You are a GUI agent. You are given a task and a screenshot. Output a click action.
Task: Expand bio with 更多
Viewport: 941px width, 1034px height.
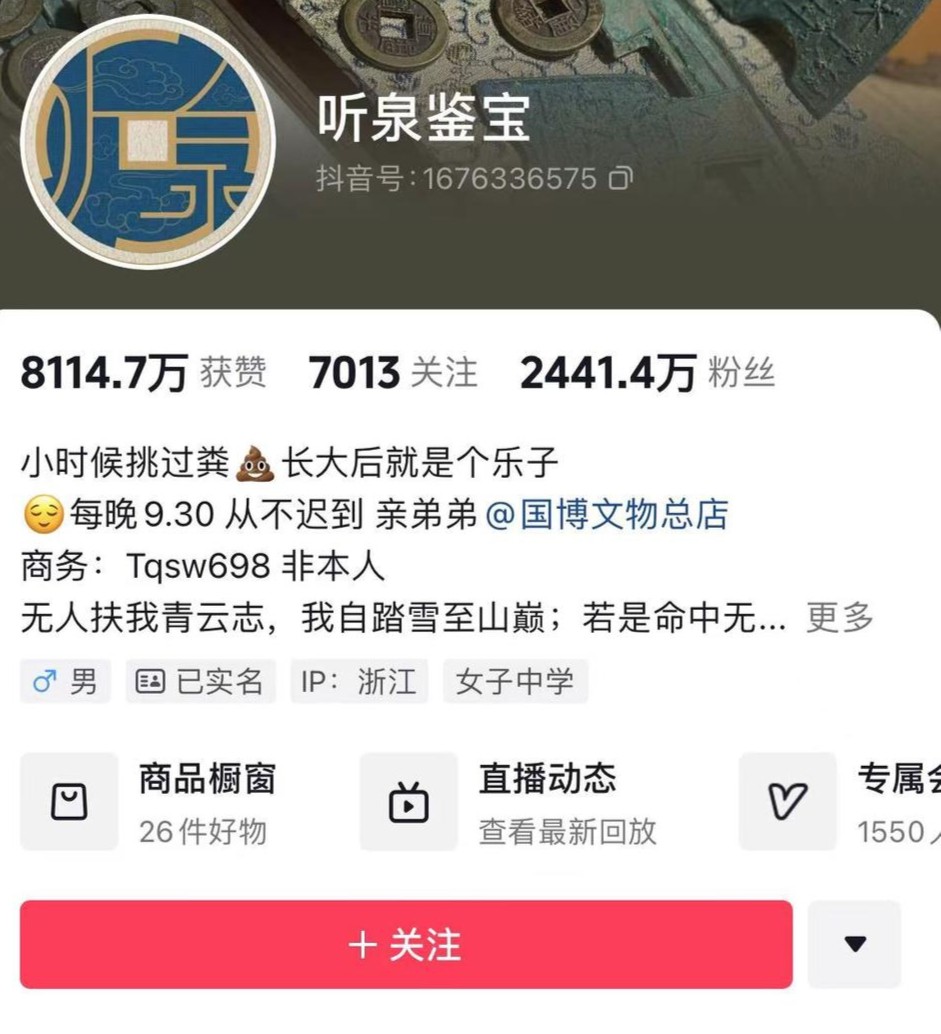pyautogui.click(x=840, y=618)
